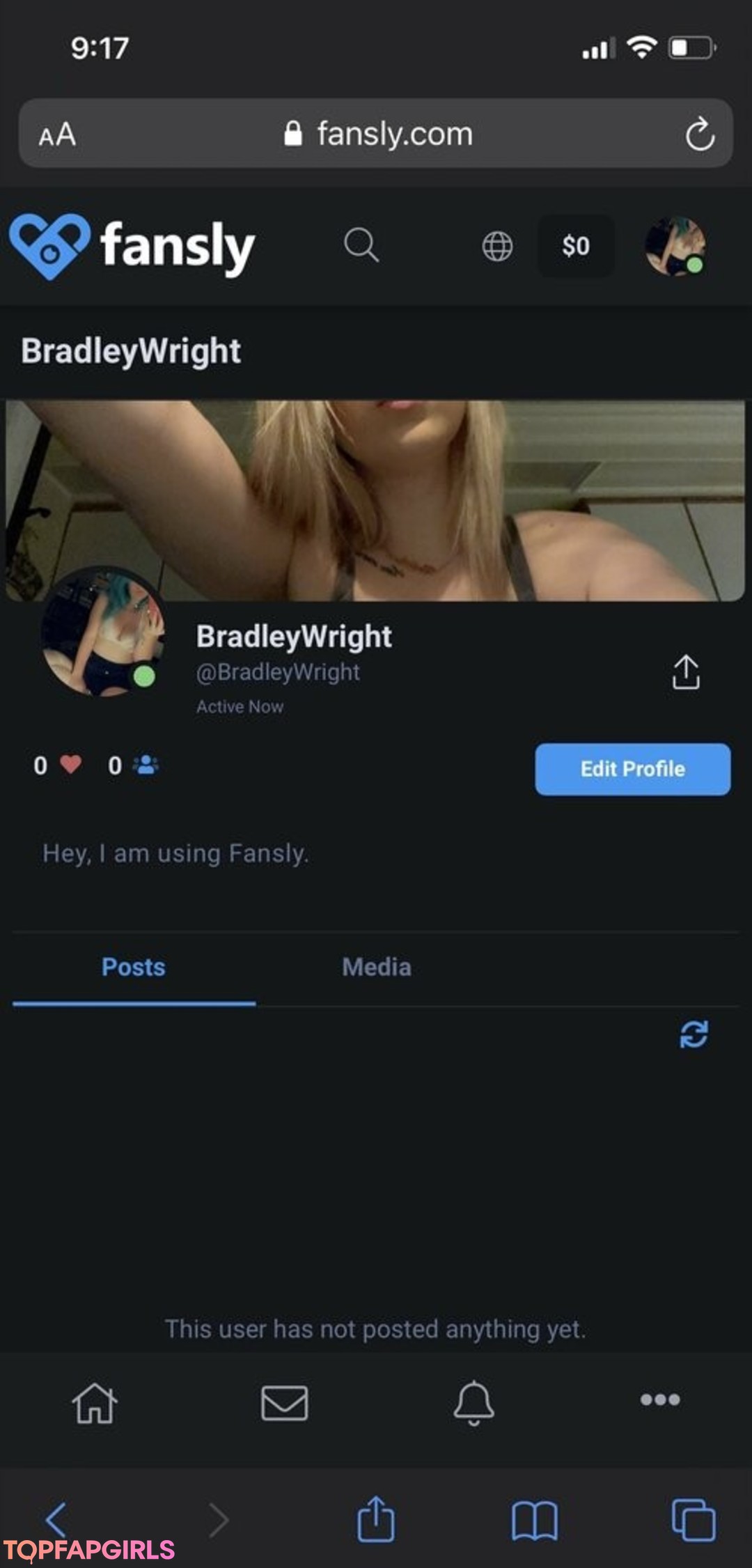Tap the Edit Profile button
The height and width of the screenshot is (1568, 752).
pos(633,769)
